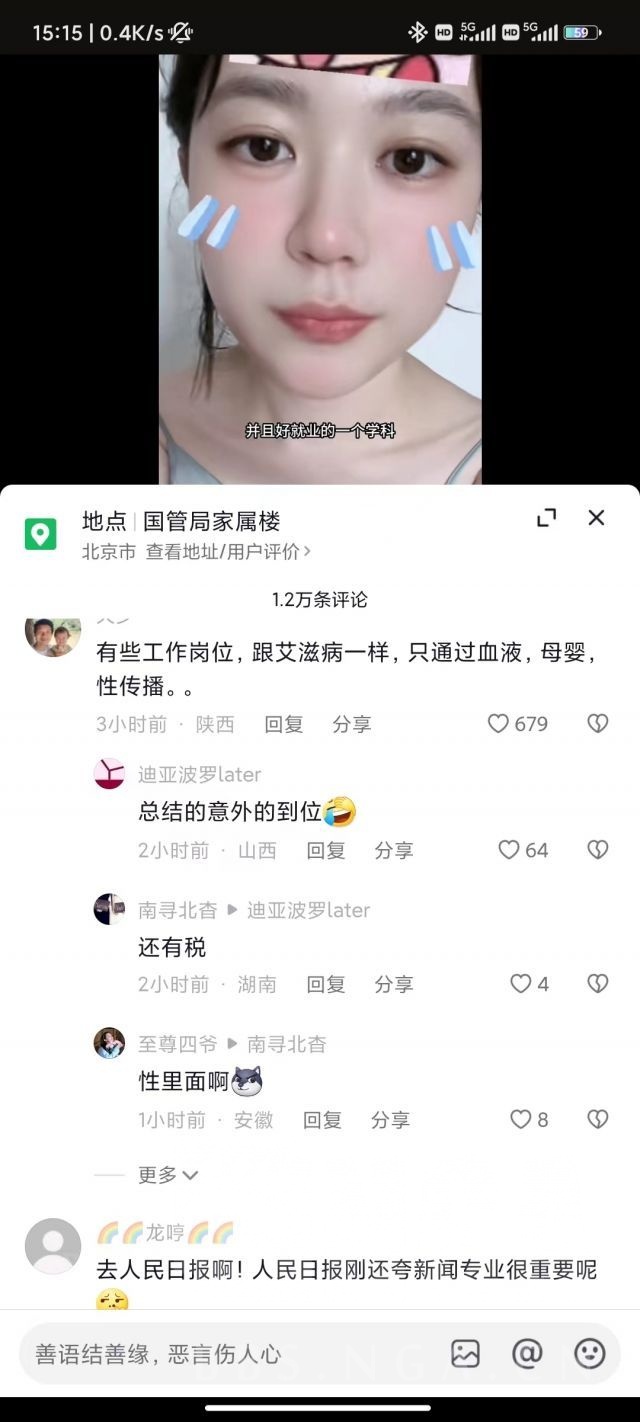Like the comment with 679 likes
The height and width of the screenshot is (1422, 640).
pyautogui.click(x=498, y=723)
